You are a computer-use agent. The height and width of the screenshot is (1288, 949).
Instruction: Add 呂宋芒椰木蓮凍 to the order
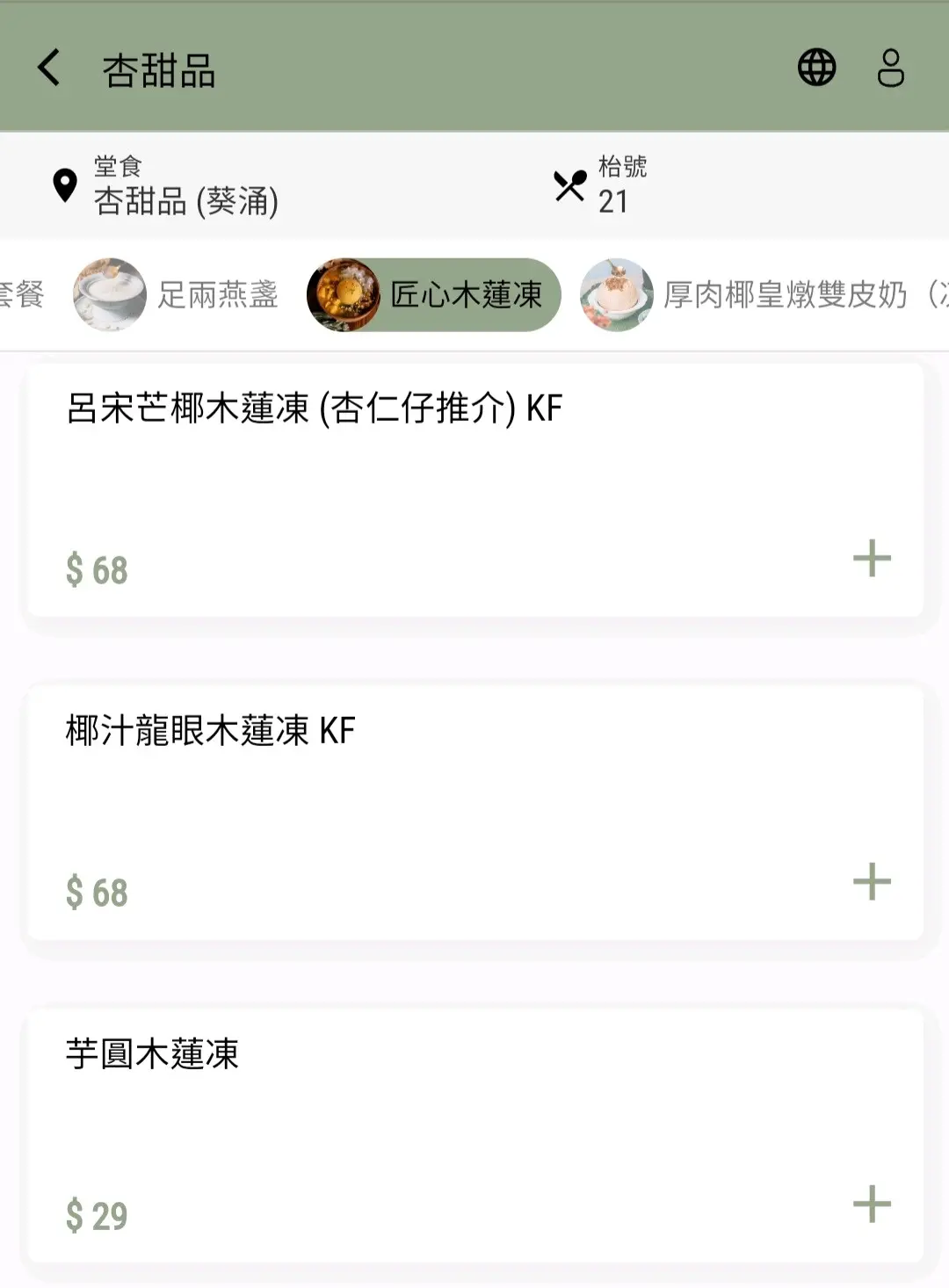click(x=872, y=558)
